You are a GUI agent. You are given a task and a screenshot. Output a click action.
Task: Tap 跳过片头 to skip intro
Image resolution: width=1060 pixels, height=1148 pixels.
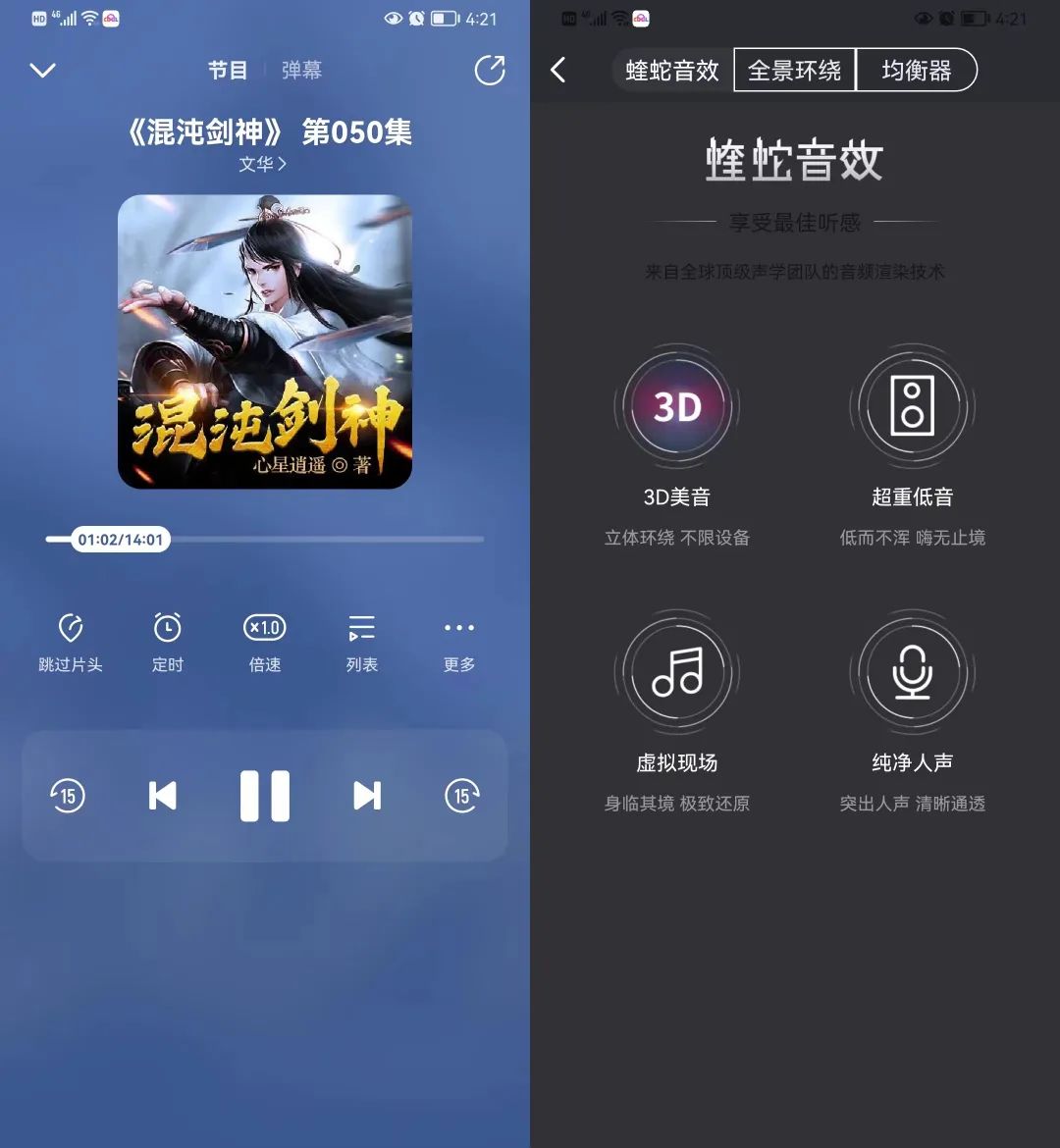click(x=70, y=642)
